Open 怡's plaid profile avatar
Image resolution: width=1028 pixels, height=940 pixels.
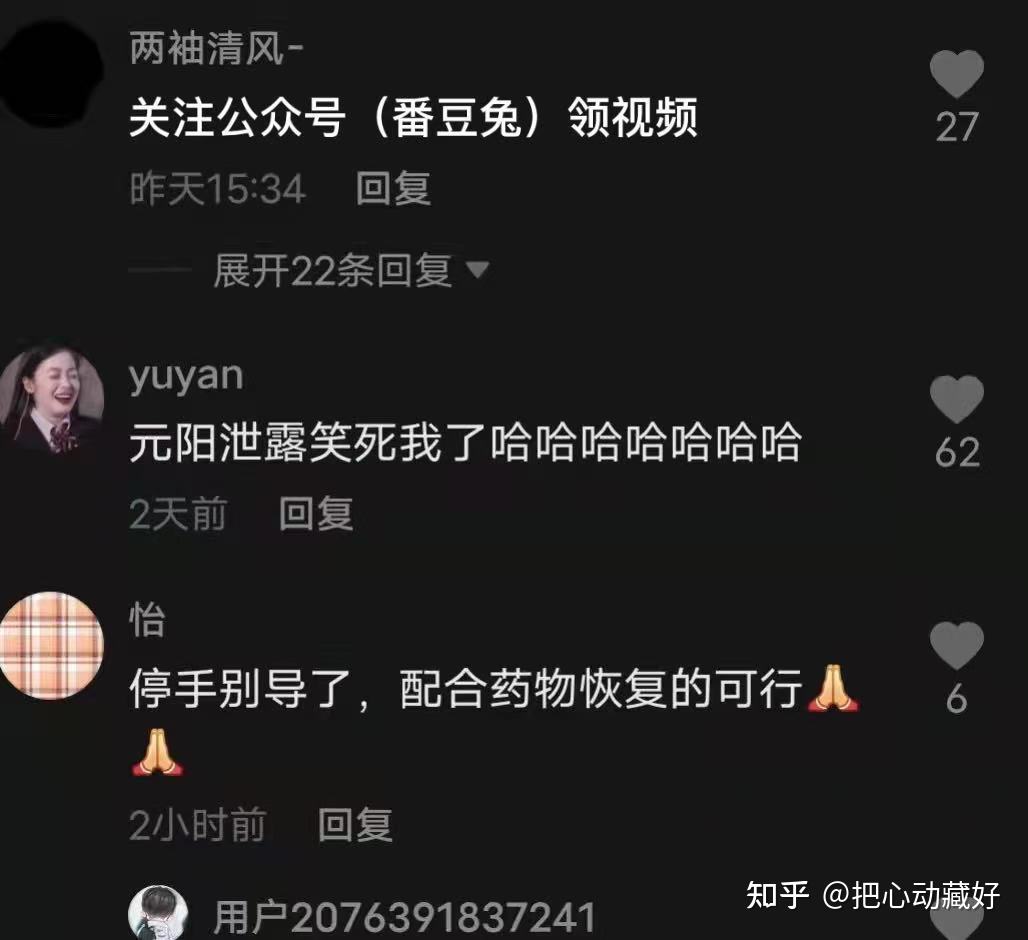[x=52, y=645]
